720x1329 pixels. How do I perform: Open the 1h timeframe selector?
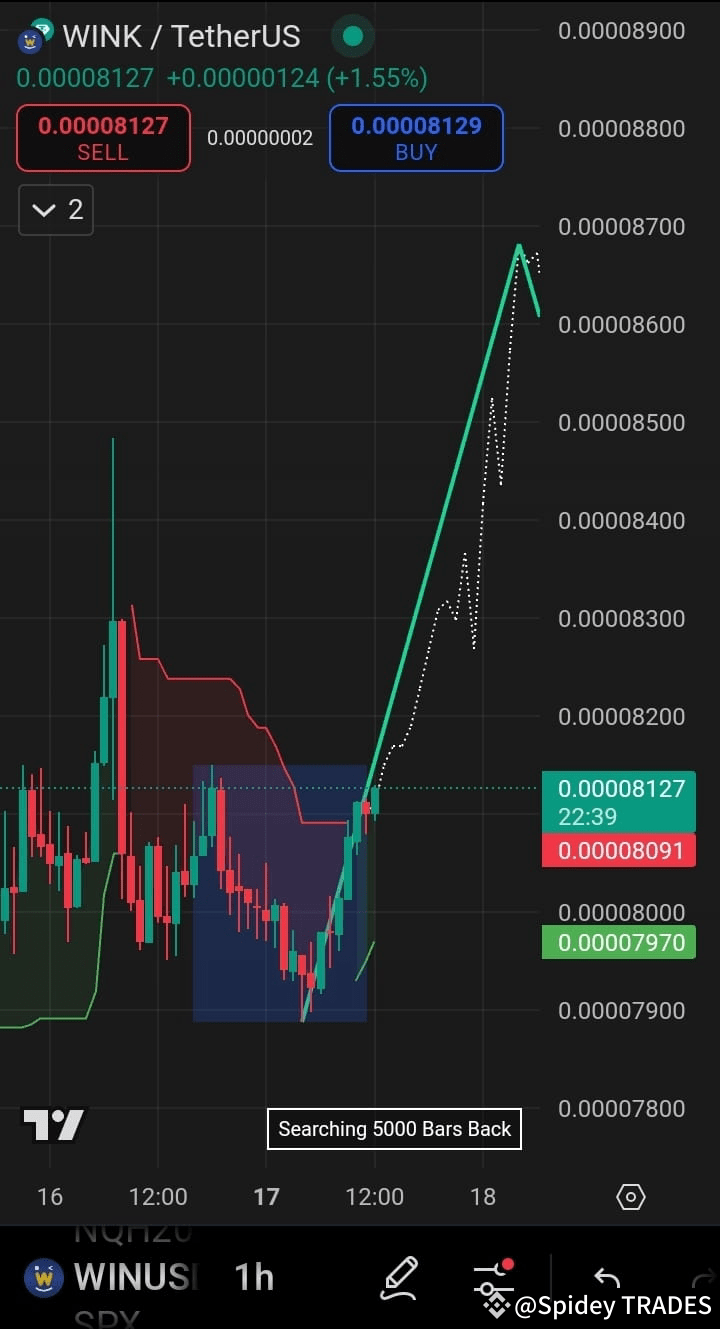click(252, 1276)
